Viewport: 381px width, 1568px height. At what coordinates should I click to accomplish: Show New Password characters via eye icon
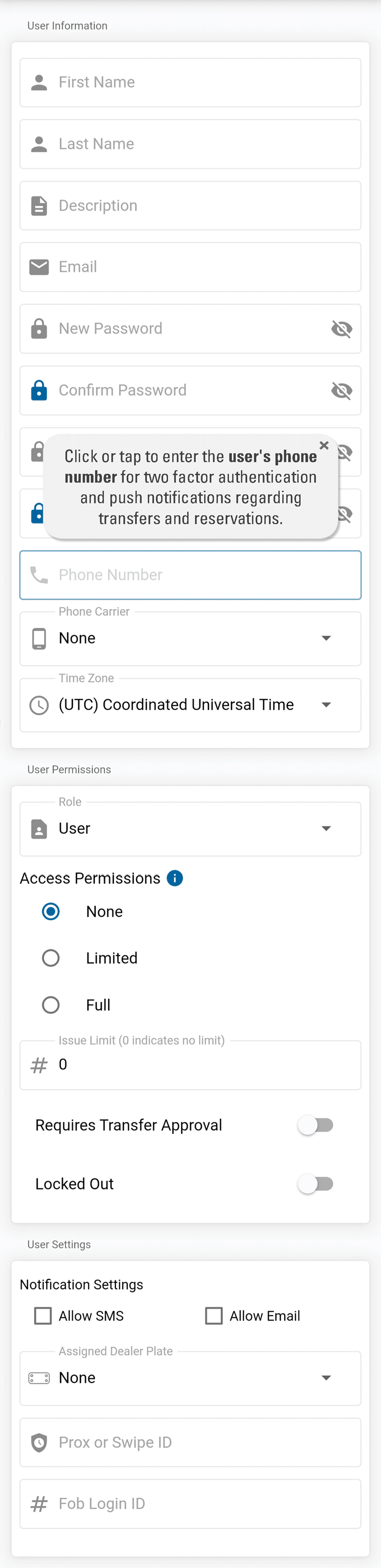[341, 329]
